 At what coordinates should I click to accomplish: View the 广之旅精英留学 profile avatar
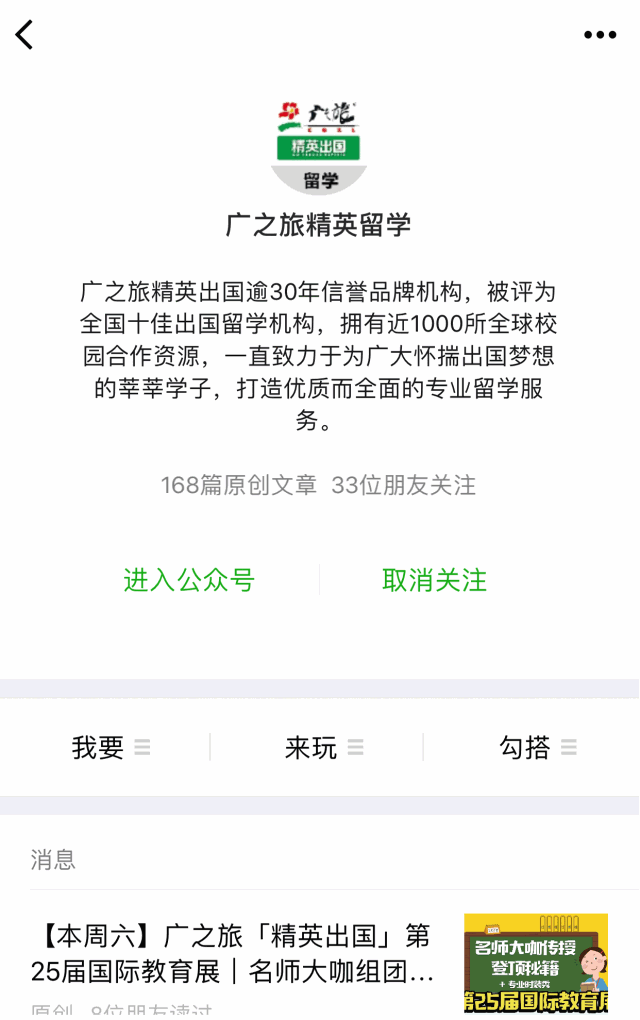(319, 146)
